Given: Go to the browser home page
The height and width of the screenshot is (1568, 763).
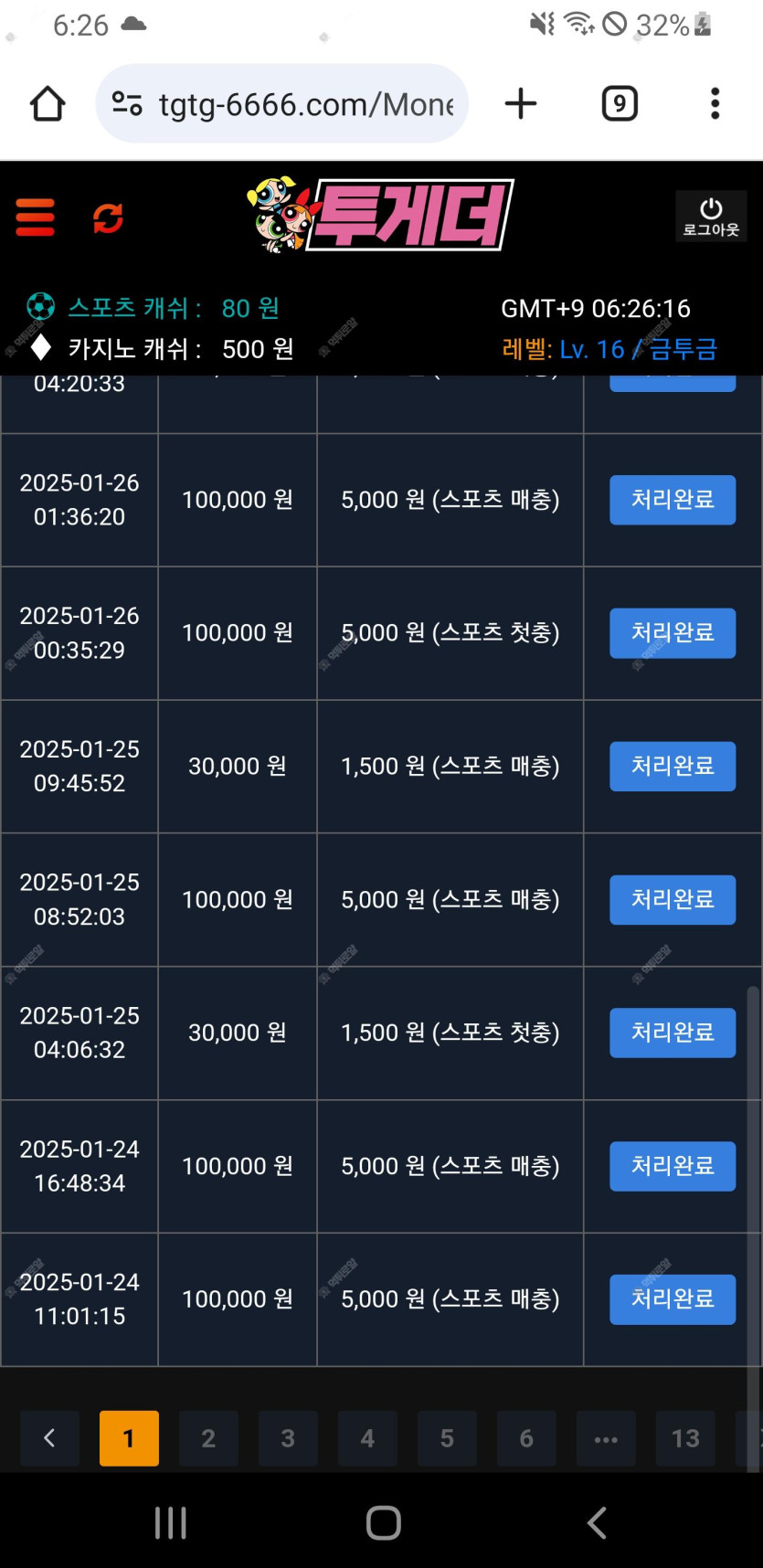Looking at the screenshot, I should 48,104.
